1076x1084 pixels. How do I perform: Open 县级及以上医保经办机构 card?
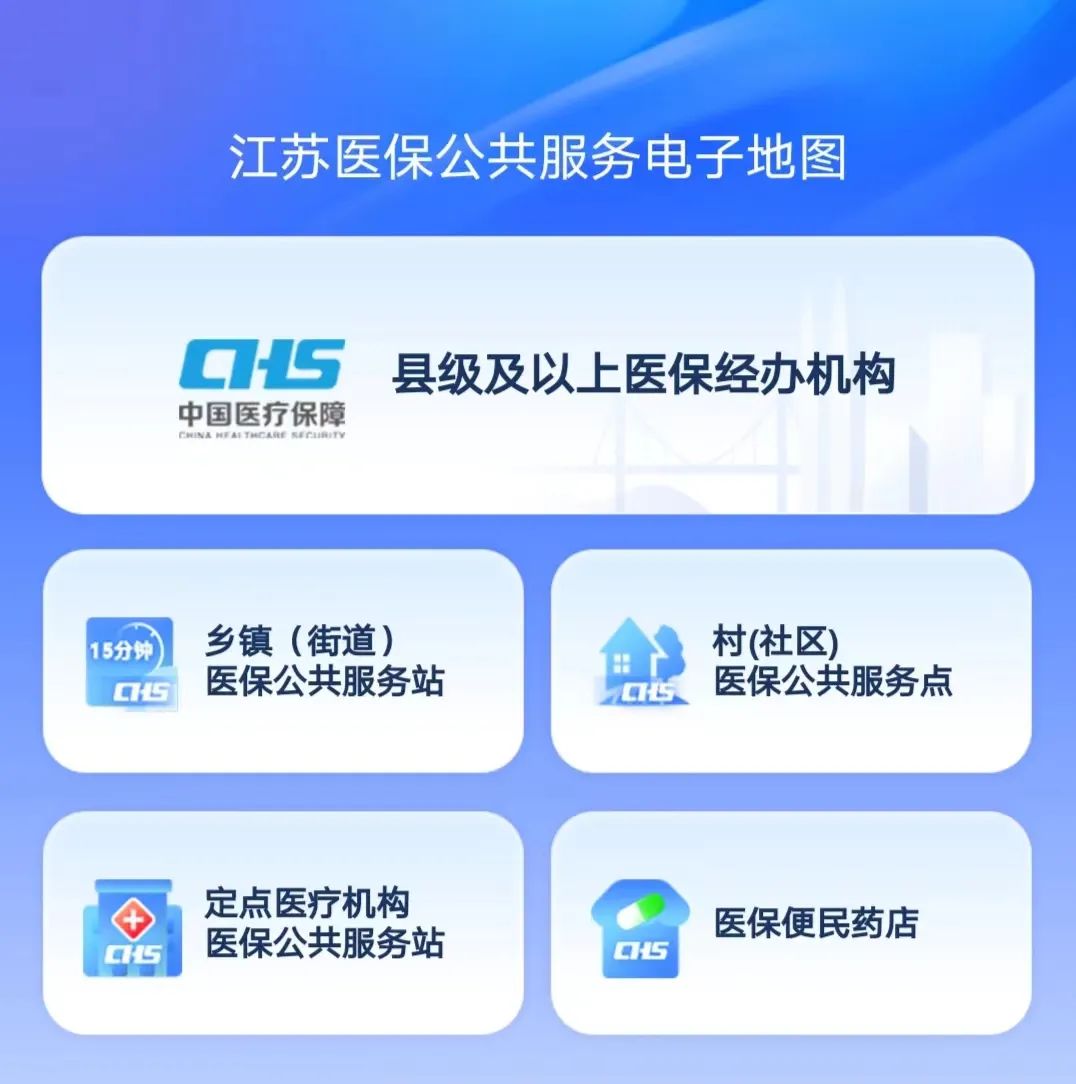(x=537, y=376)
